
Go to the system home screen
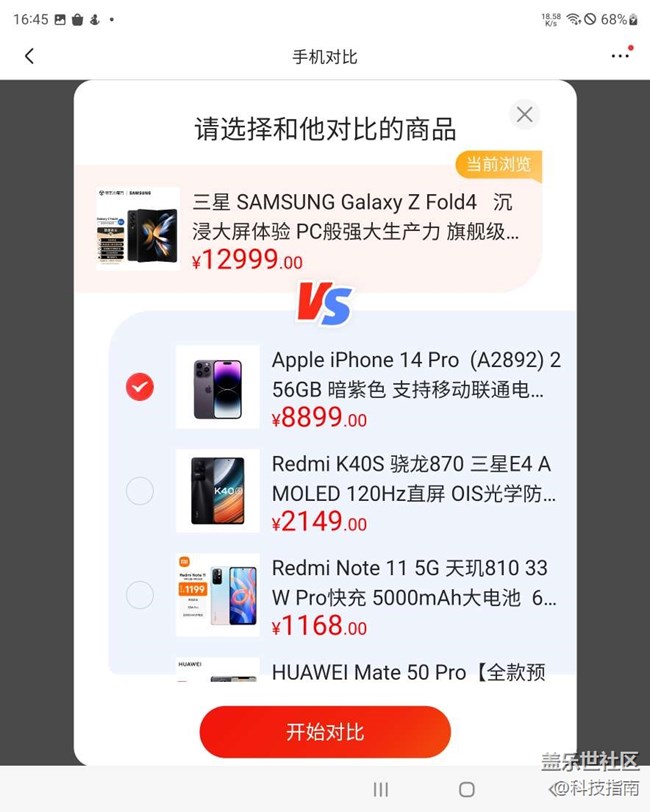click(x=466, y=790)
